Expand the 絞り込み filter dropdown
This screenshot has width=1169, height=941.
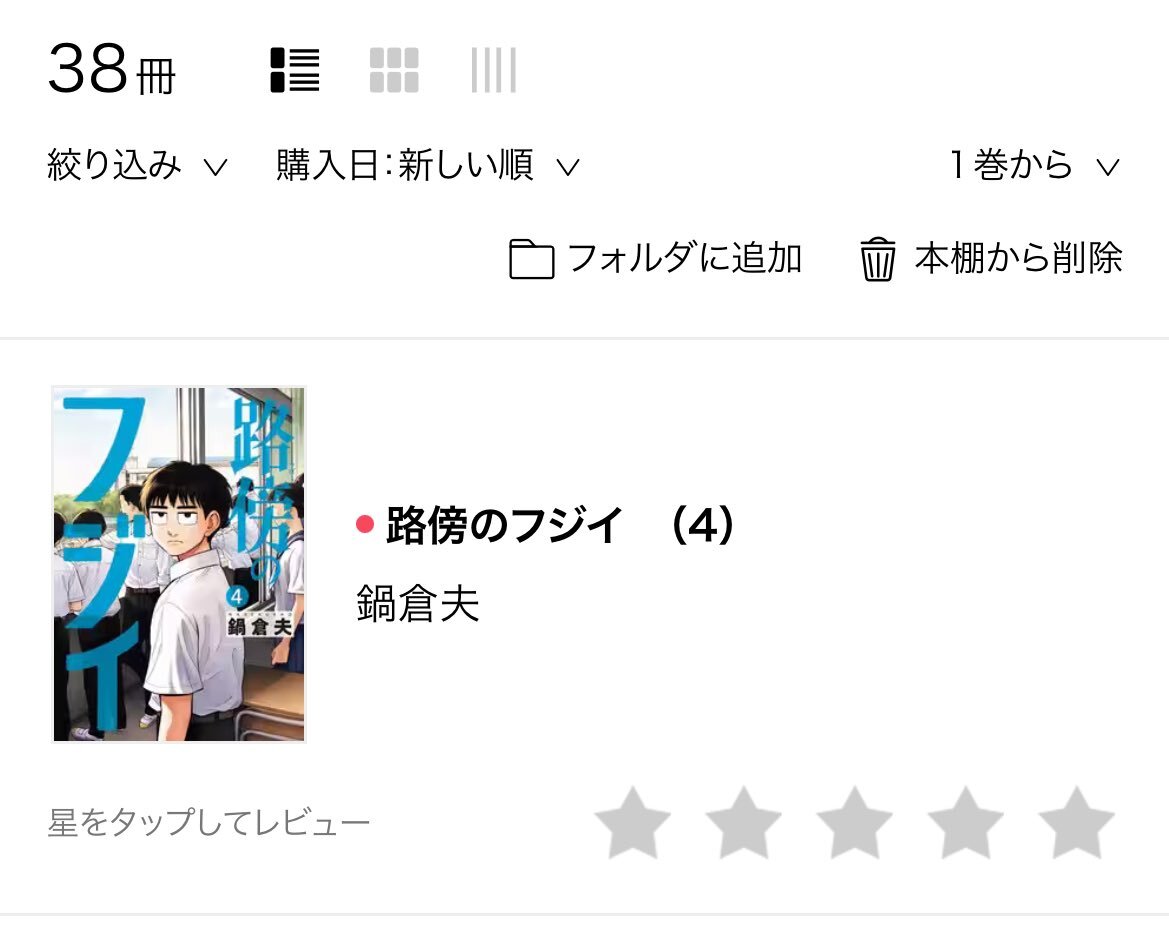(137, 165)
